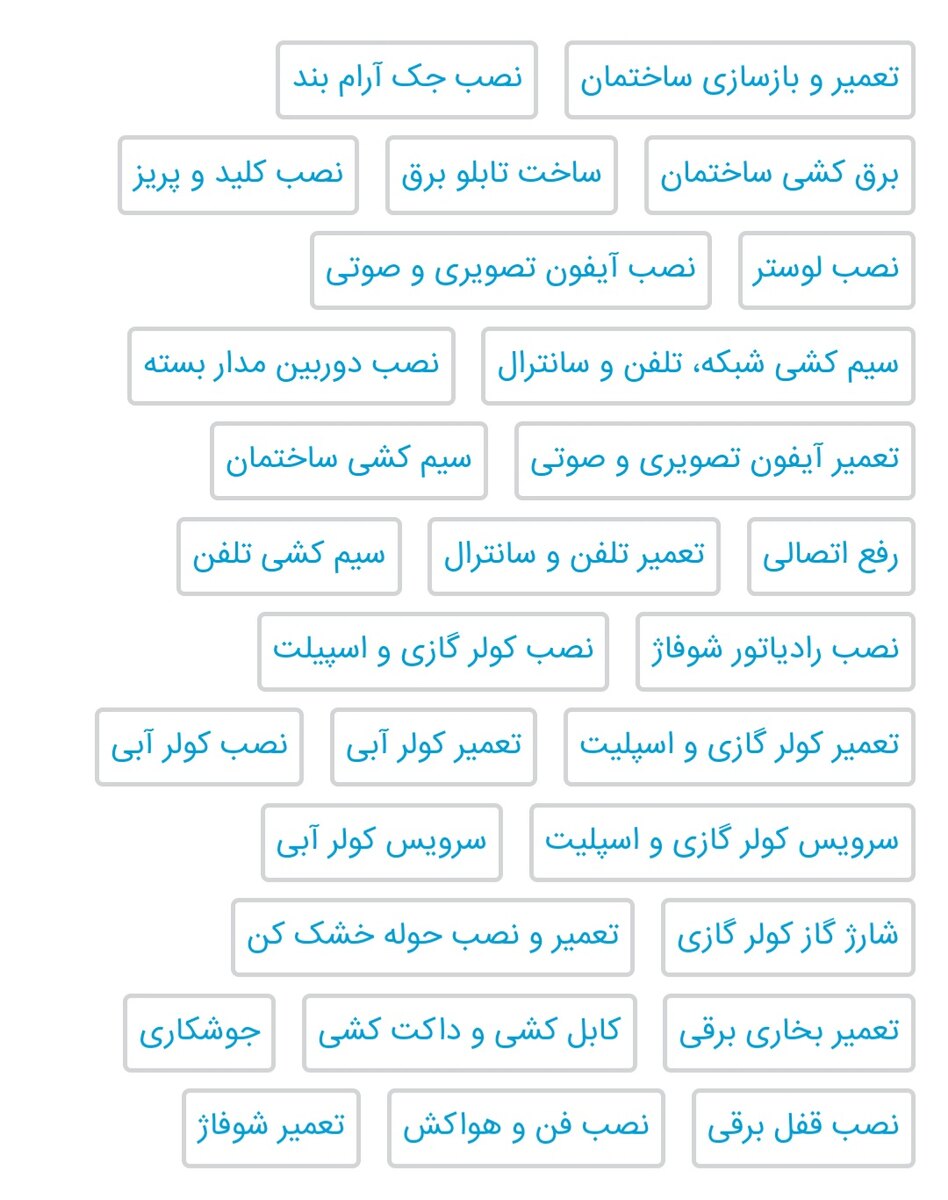Tap کابل کشی و داکت کشی chip
948x1200 pixels.
click(469, 1033)
